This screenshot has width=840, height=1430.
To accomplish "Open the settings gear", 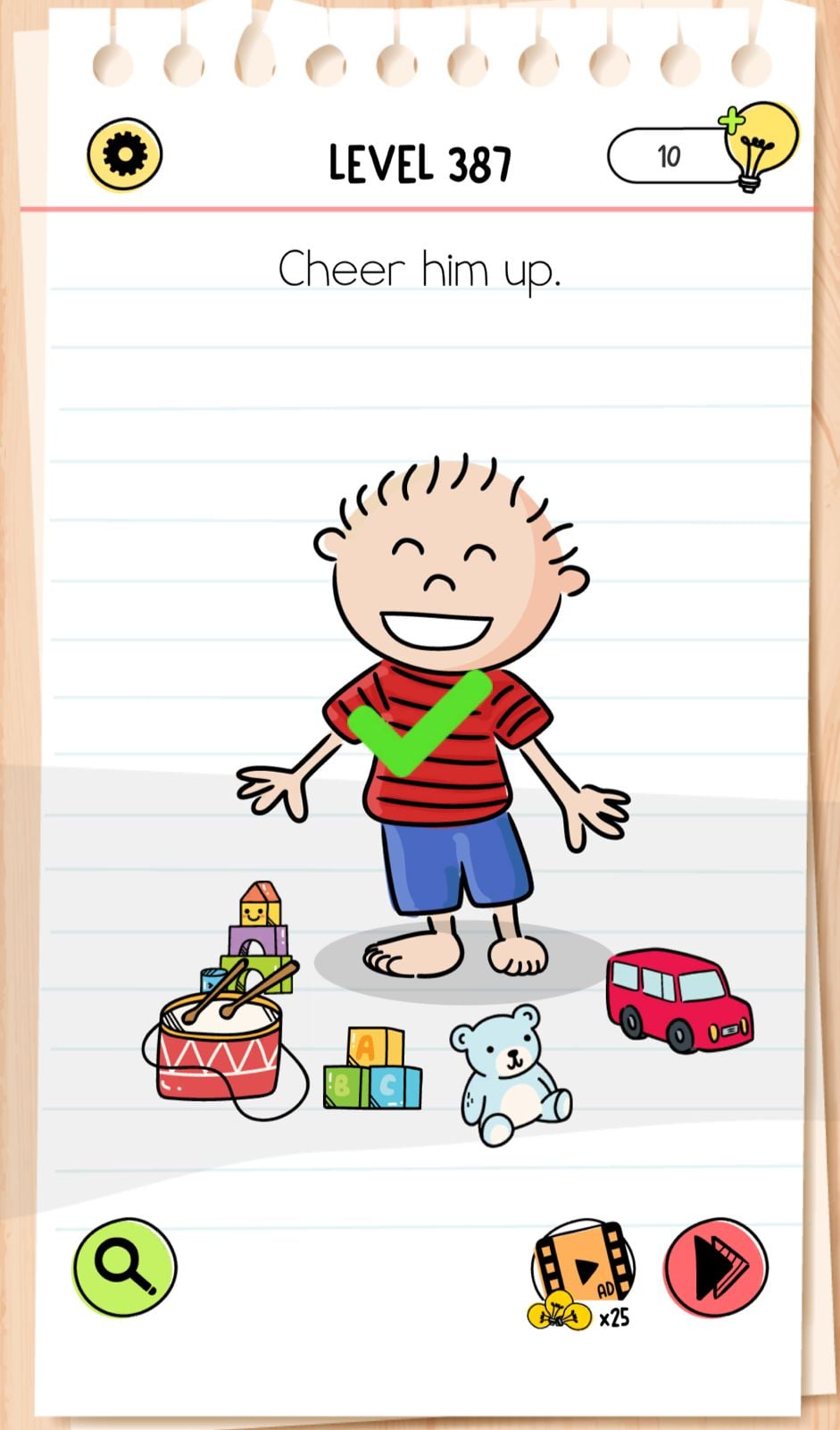I will click(x=124, y=155).
